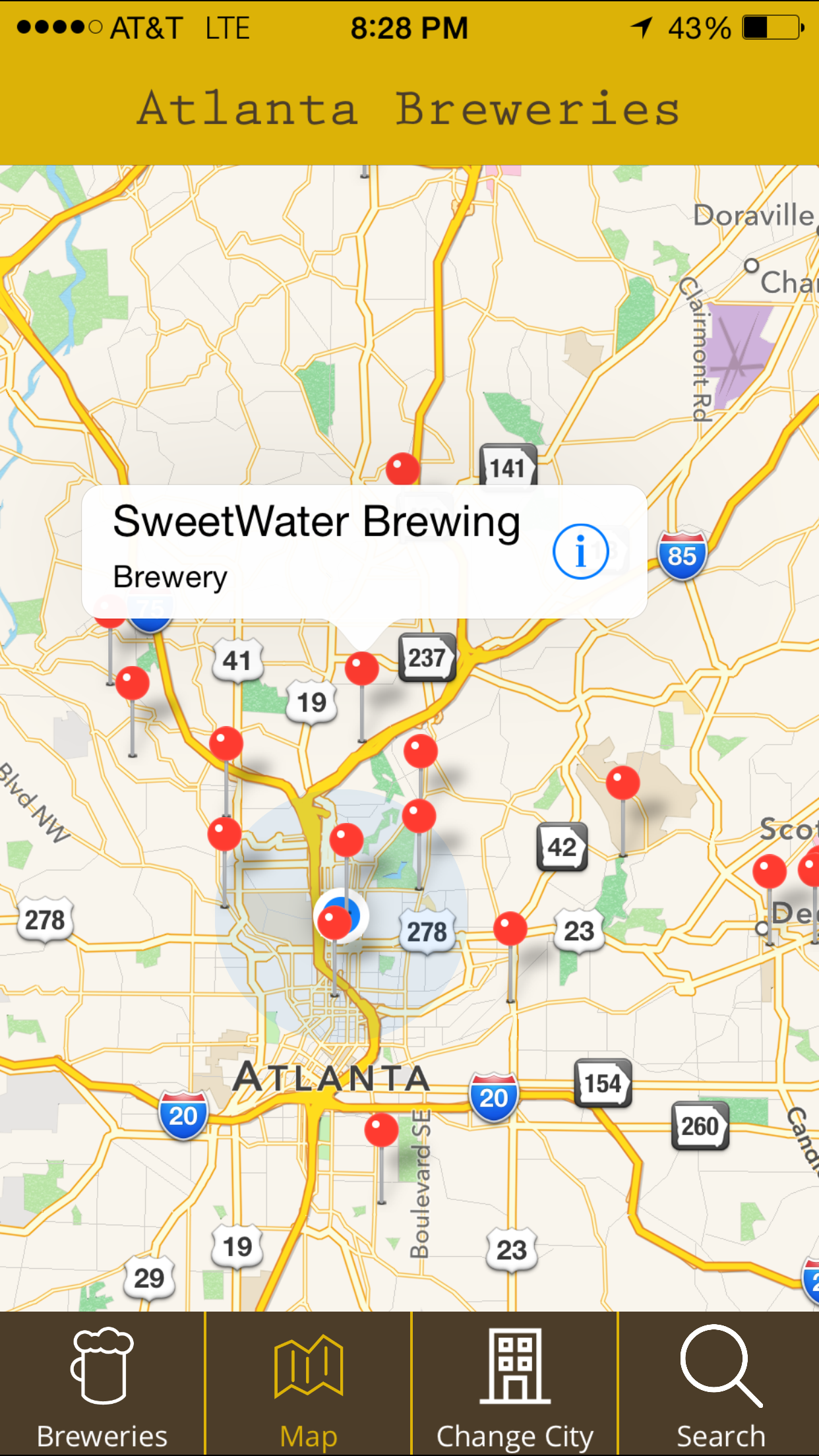819x1456 pixels.
Task: Select the brewery pin south of Interstate 20
Action: point(381,1131)
